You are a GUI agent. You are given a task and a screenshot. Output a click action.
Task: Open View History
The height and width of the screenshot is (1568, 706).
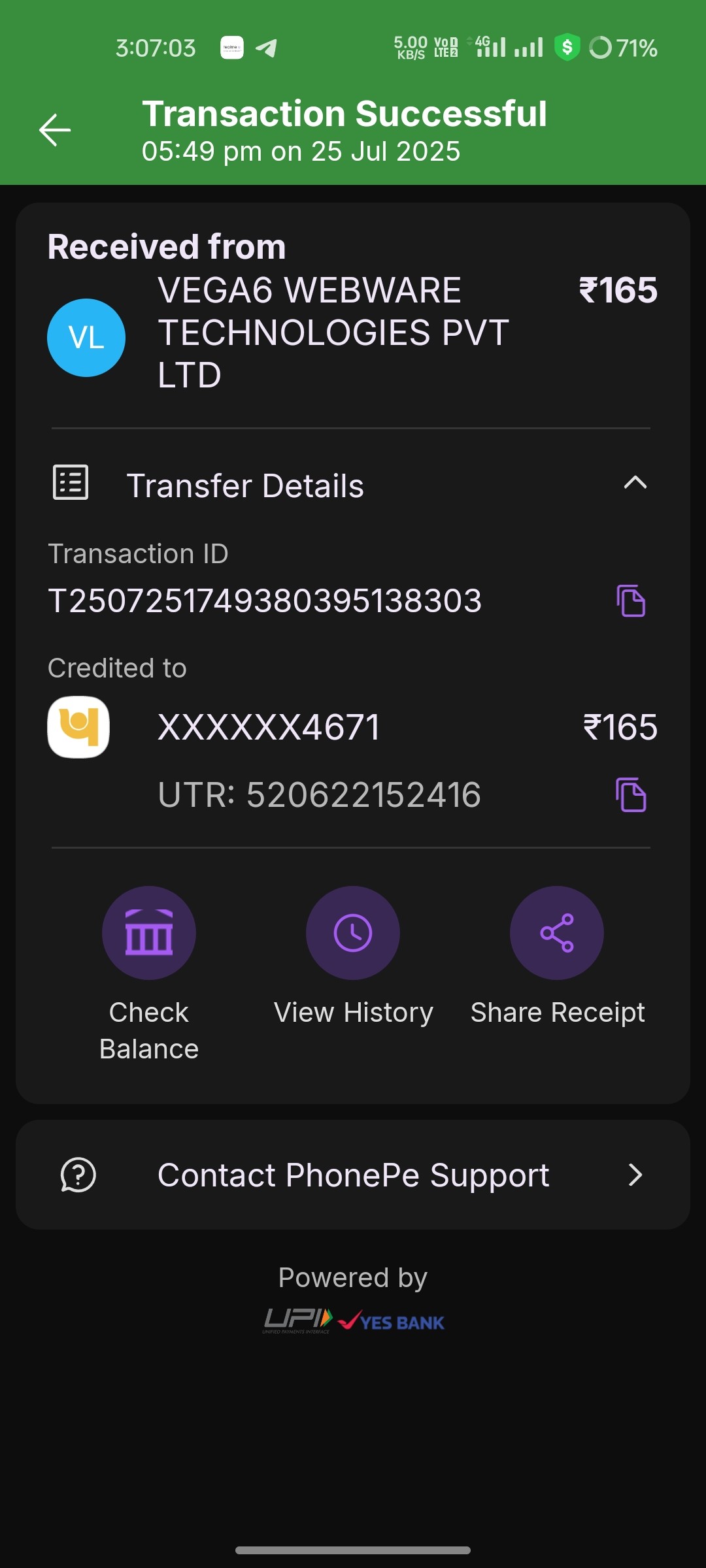(x=353, y=933)
